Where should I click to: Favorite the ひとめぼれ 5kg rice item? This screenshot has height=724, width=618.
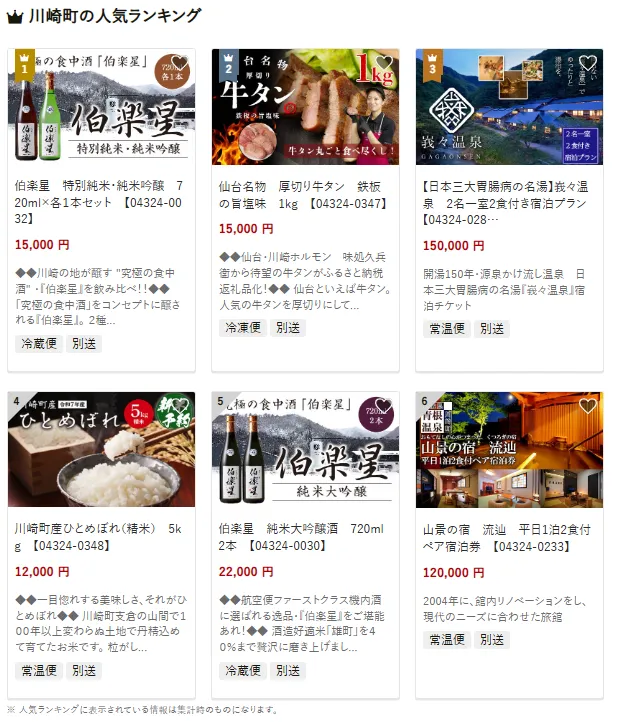(x=180, y=406)
